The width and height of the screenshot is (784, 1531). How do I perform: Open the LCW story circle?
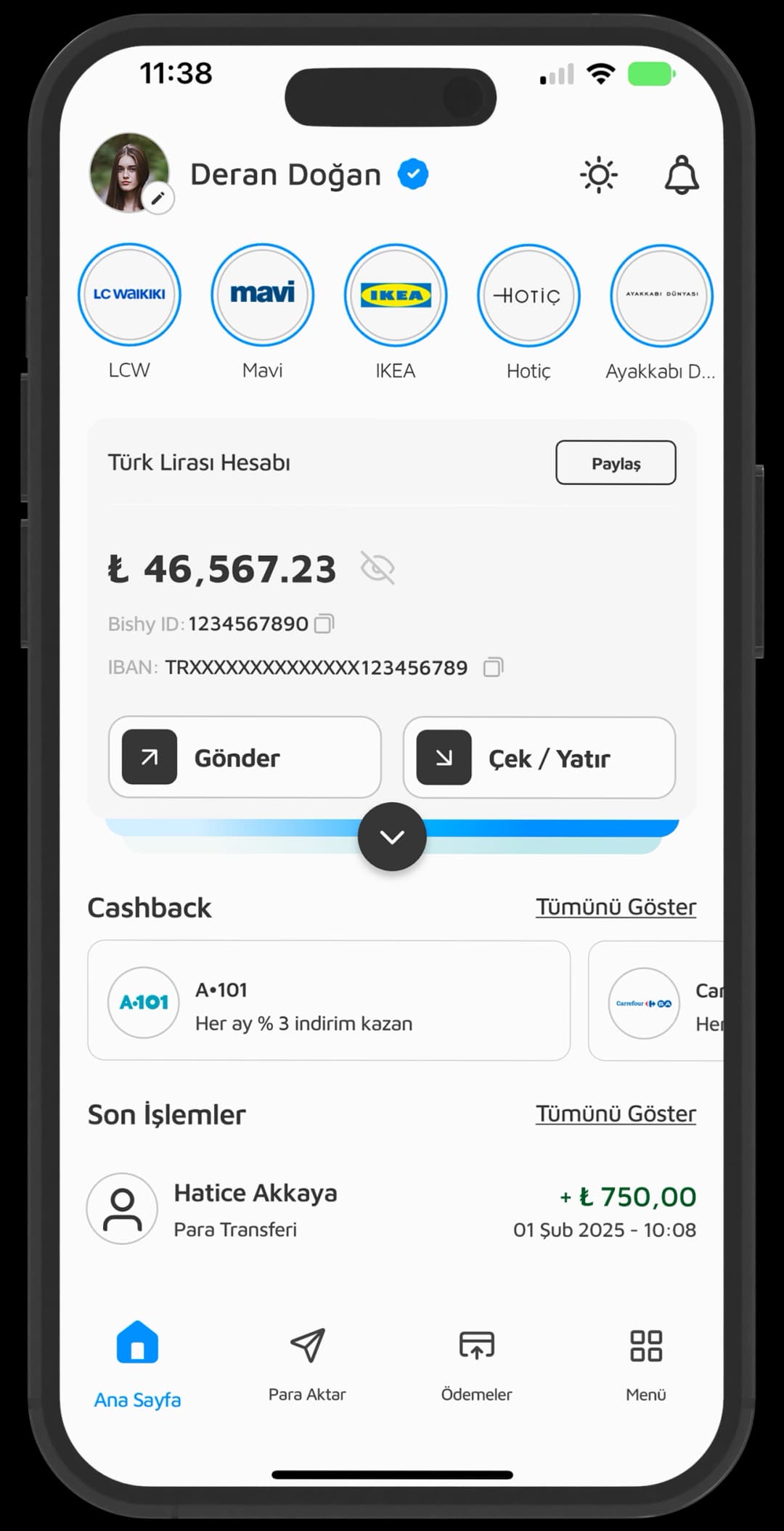[x=129, y=295]
